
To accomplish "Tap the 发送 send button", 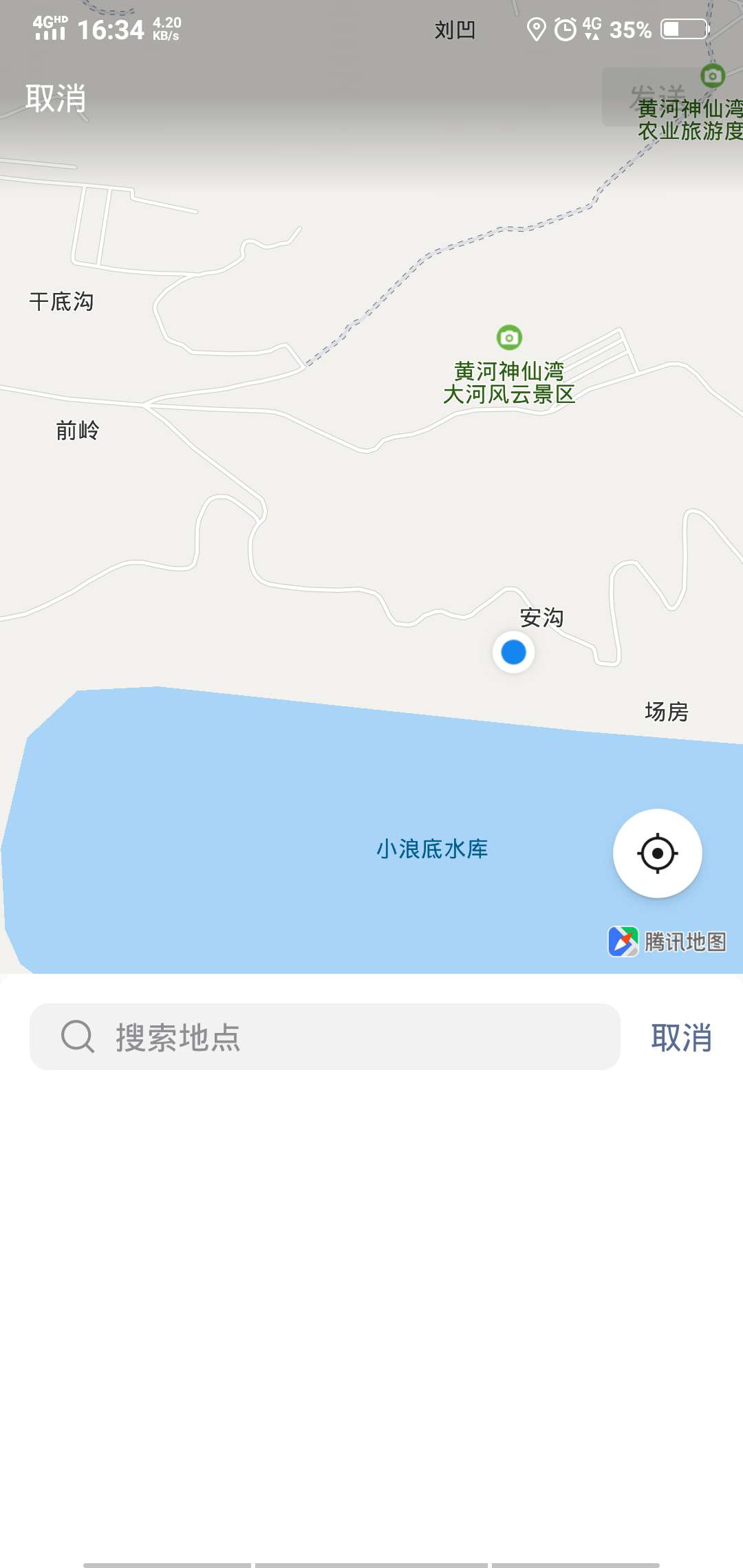I will click(x=658, y=97).
